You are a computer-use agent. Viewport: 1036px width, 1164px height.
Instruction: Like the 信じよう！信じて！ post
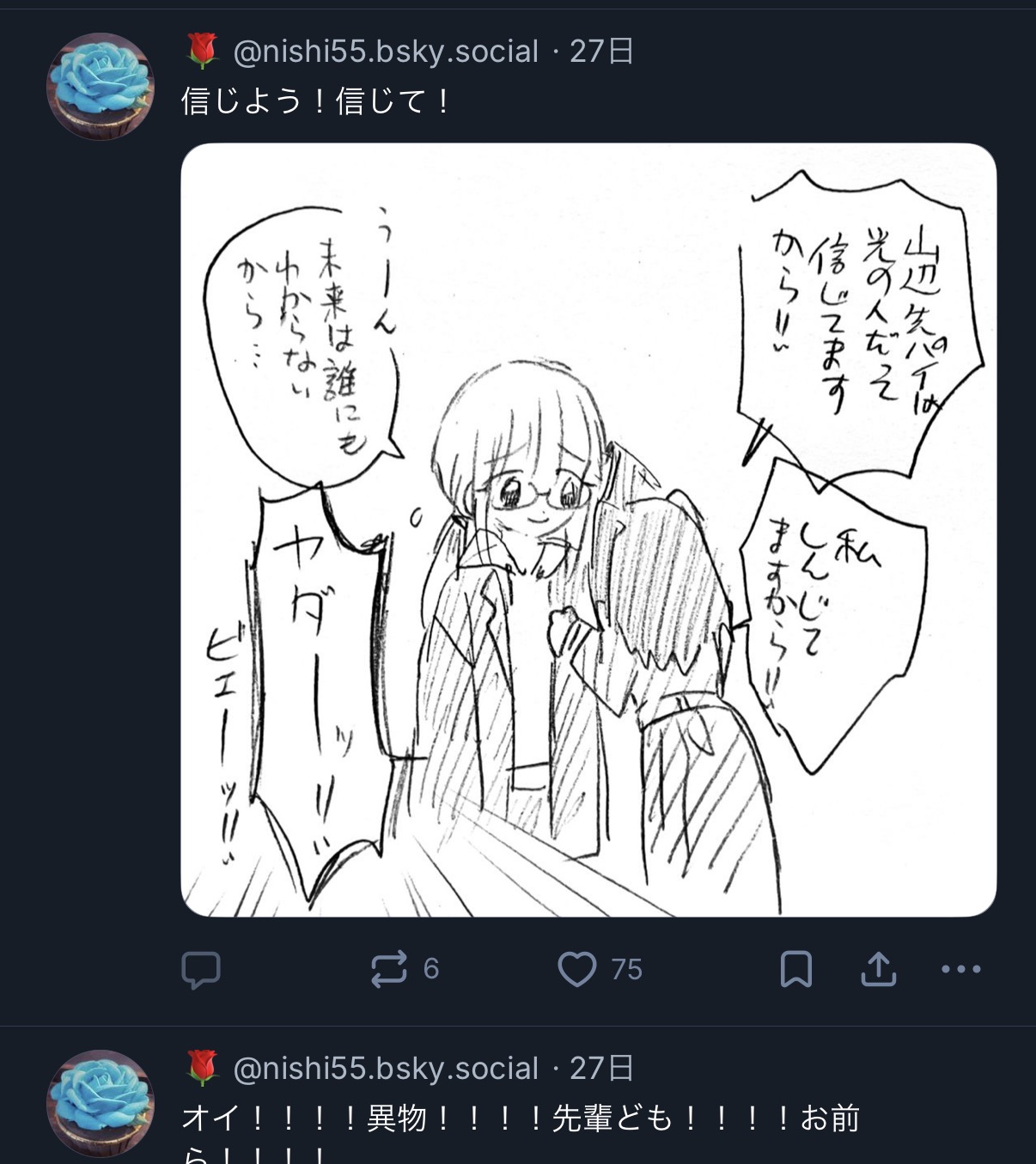(x=577, y=969)
